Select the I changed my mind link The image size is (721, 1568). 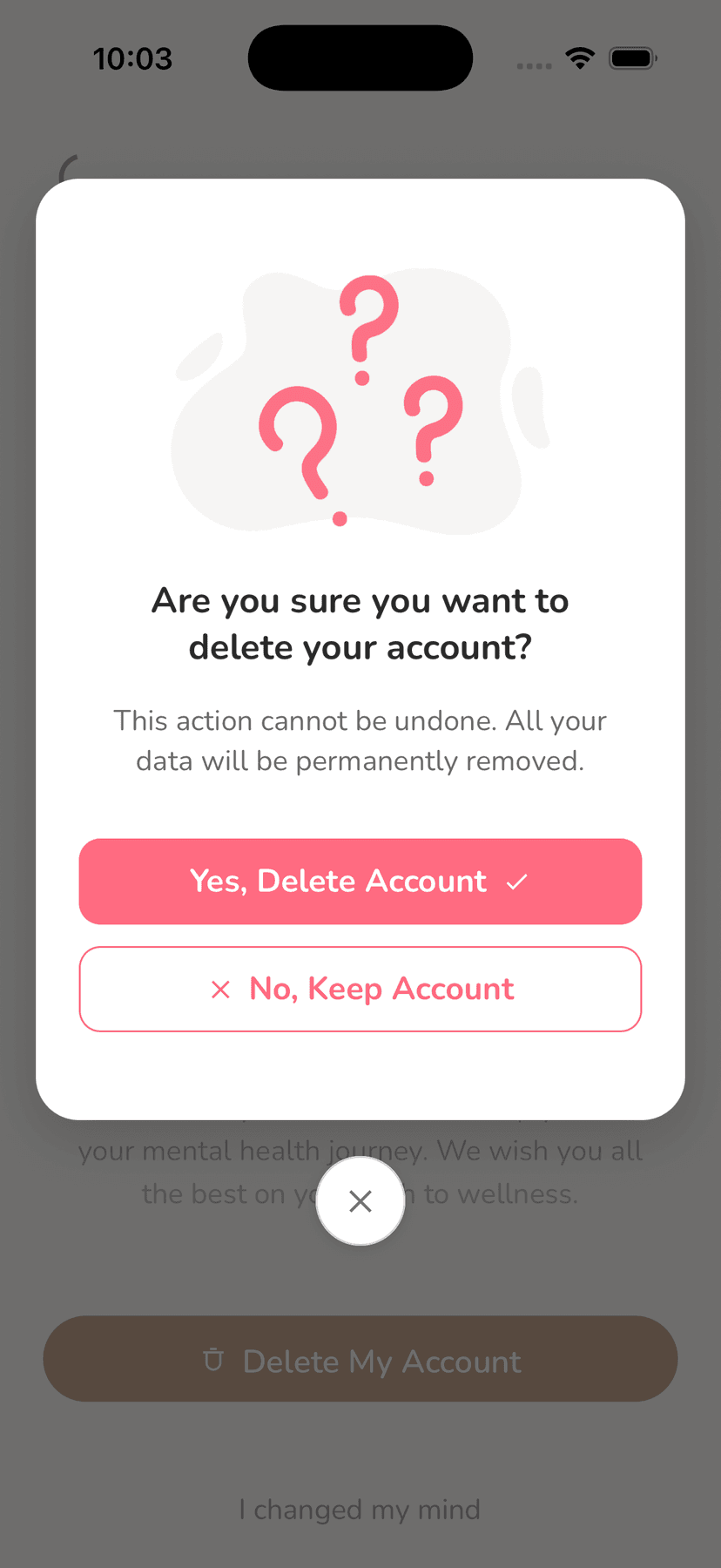(360, 1510)
